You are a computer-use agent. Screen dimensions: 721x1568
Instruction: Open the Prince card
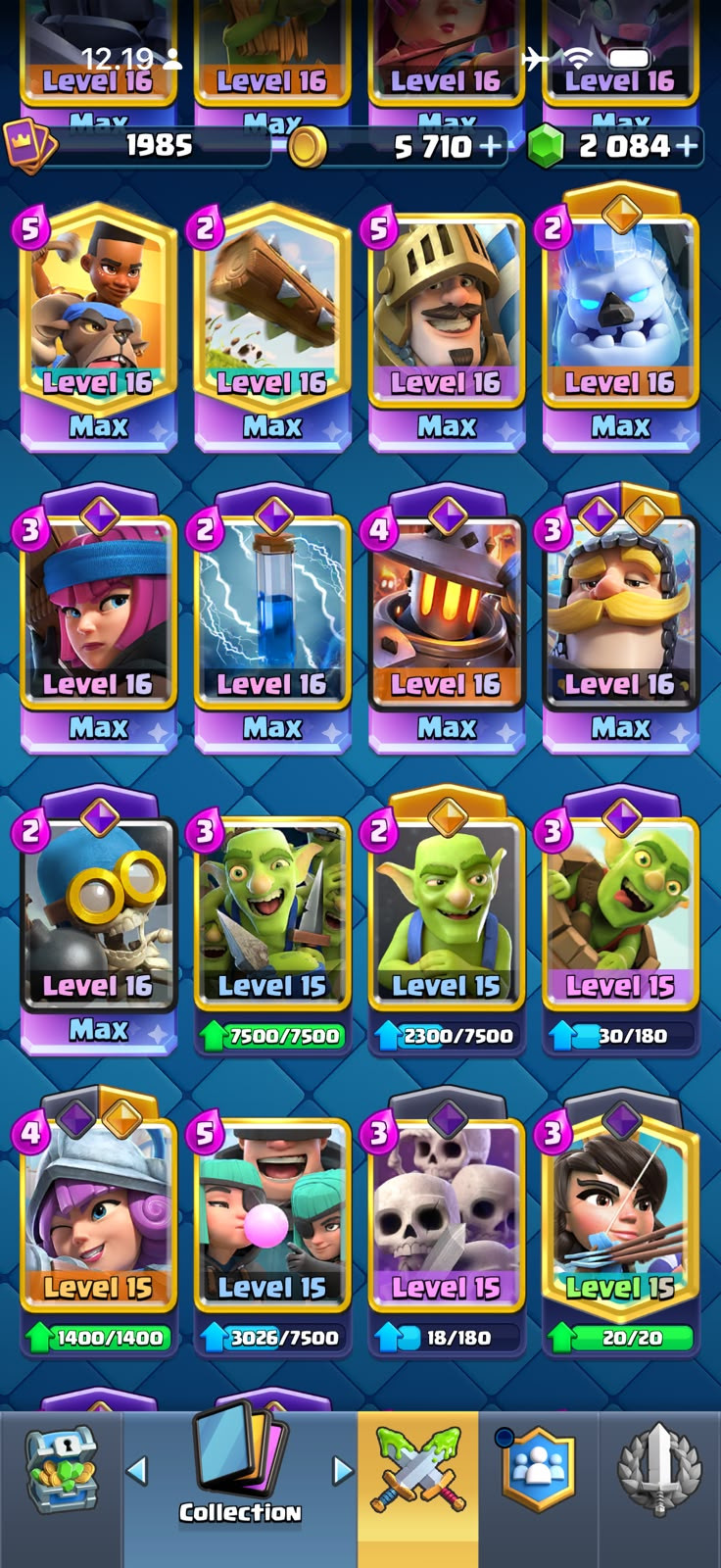pyautogui.click(x=447, y=328)
